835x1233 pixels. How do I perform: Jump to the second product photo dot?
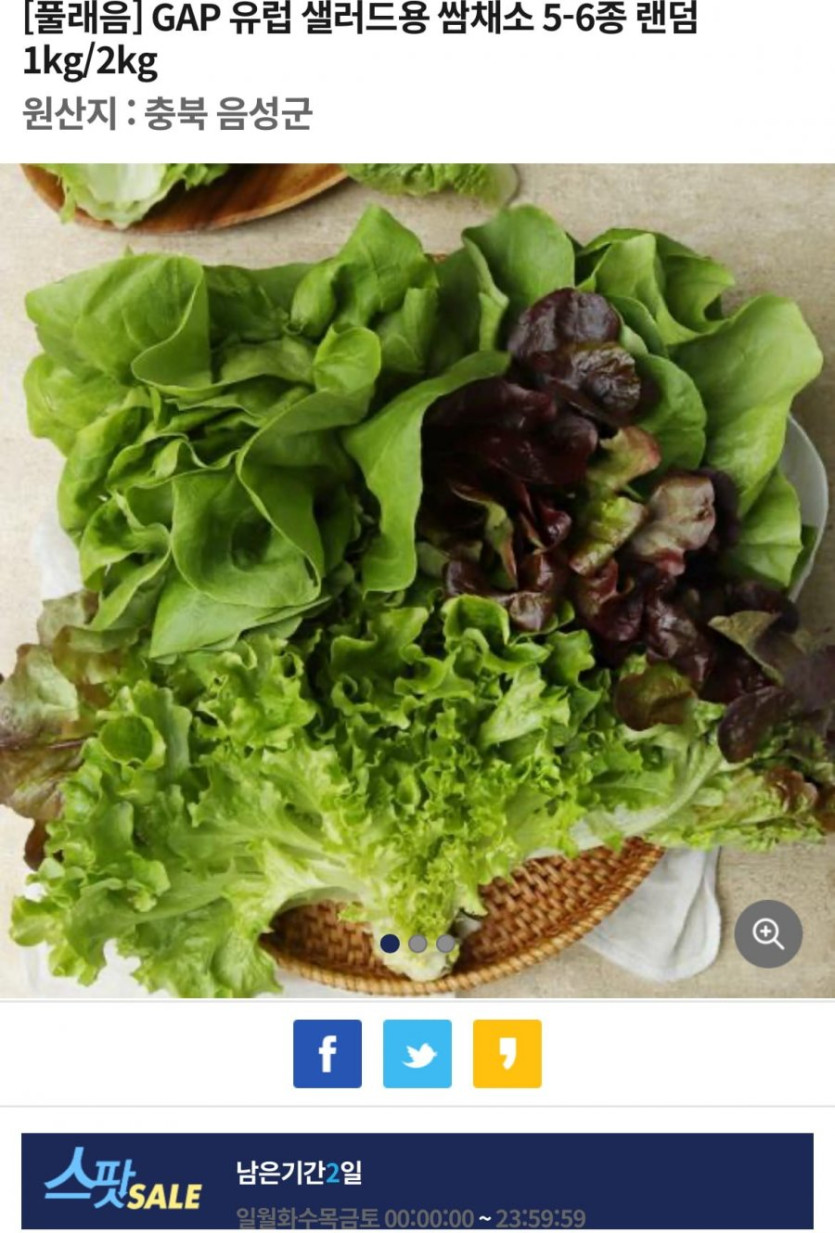click(x=418, y=943)
